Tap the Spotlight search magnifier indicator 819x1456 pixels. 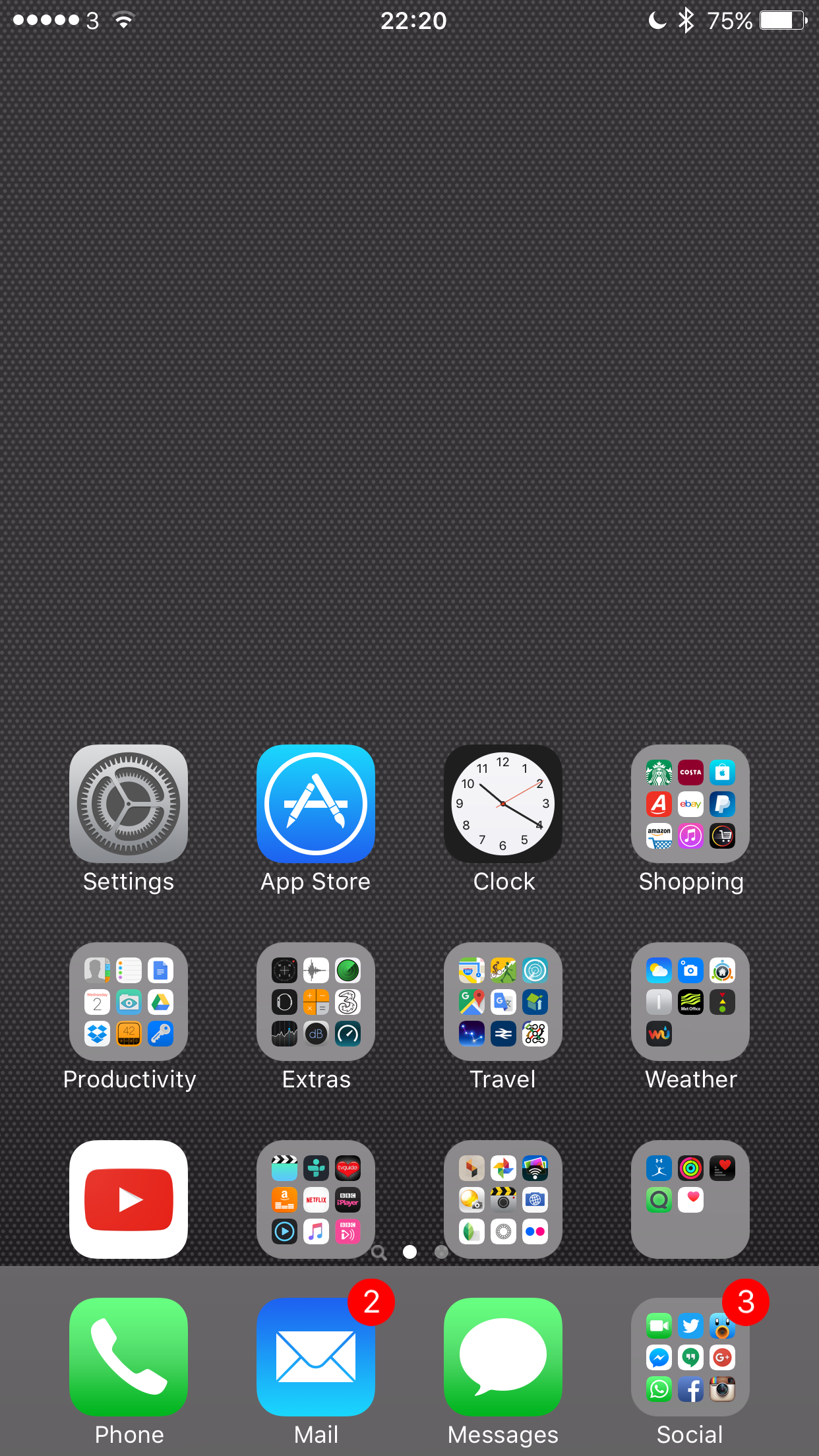[379, 1252]
